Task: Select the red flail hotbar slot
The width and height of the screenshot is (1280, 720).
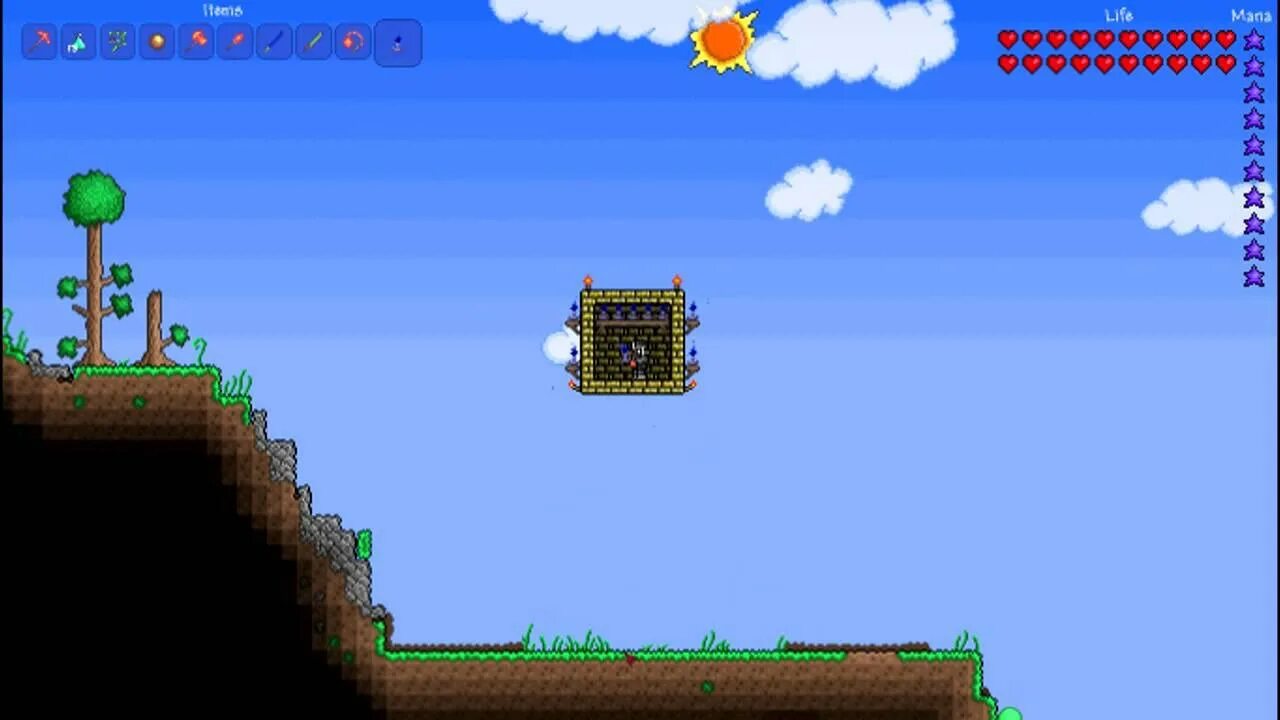Action: point(352,42)
